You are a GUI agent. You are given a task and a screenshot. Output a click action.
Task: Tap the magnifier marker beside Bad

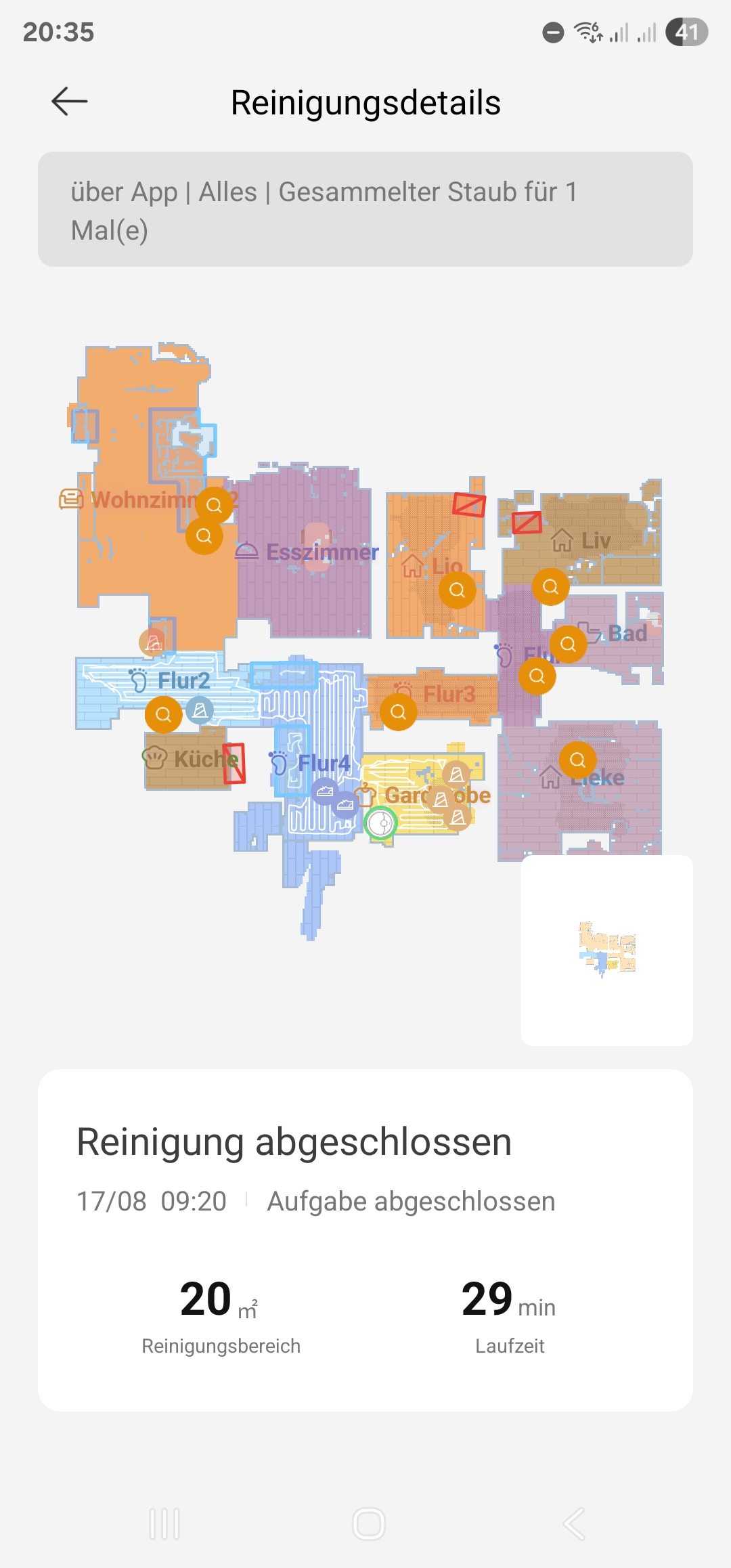568,644
